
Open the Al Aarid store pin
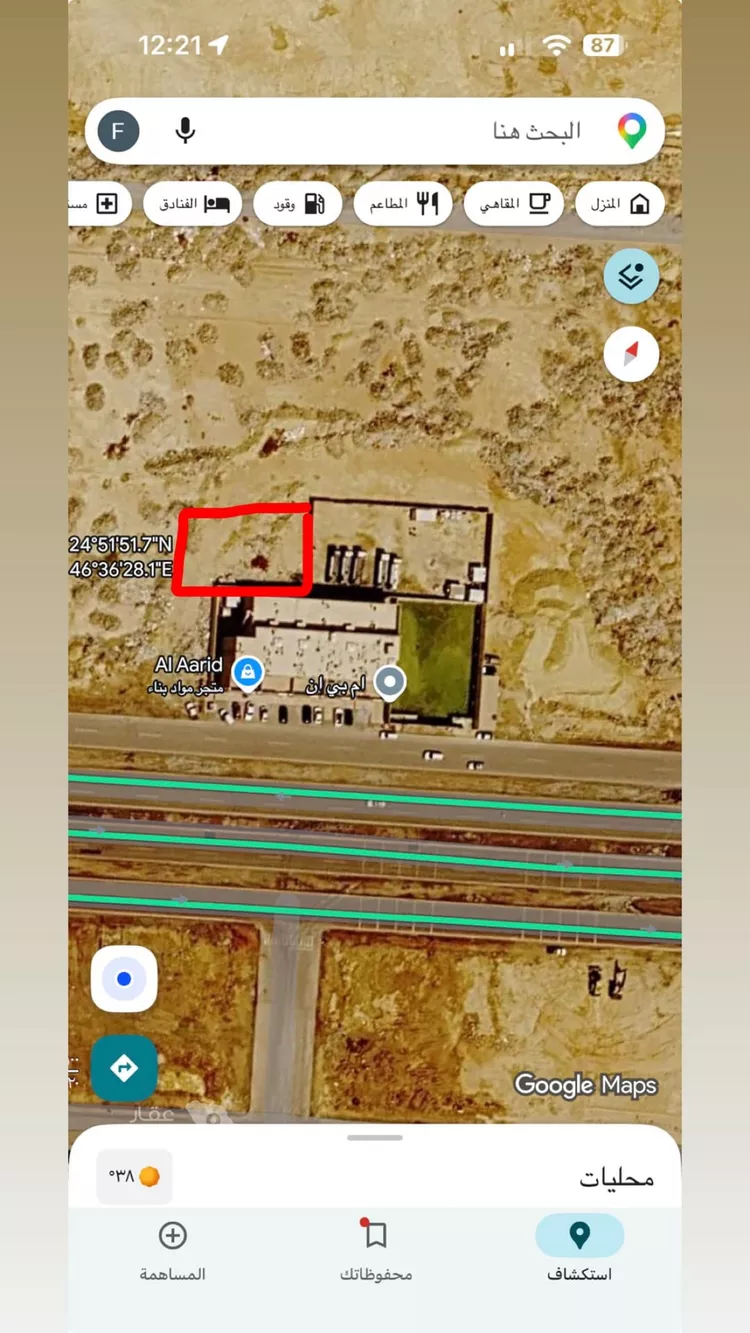tap(247, 673)
